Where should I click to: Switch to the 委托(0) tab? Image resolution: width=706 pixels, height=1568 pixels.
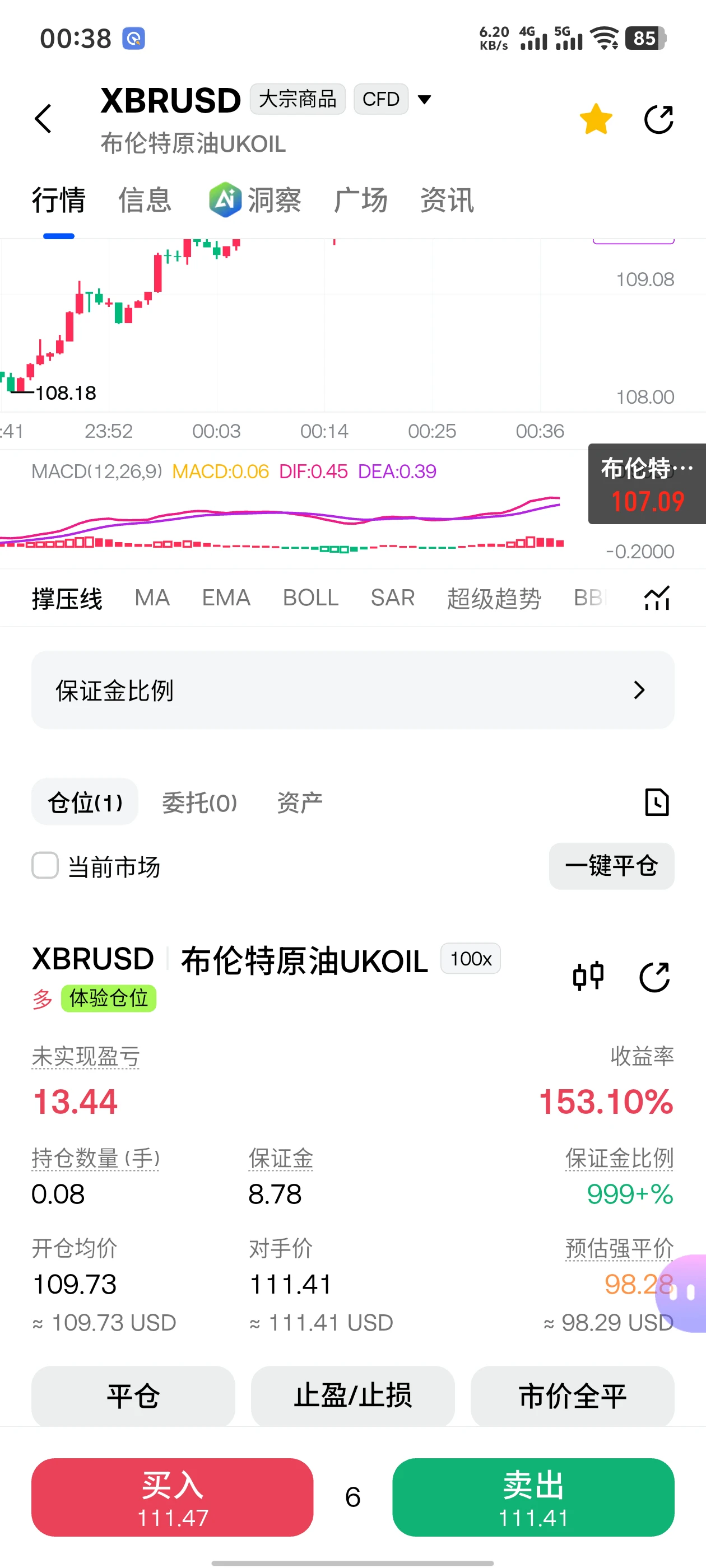(x=200, y=802)
